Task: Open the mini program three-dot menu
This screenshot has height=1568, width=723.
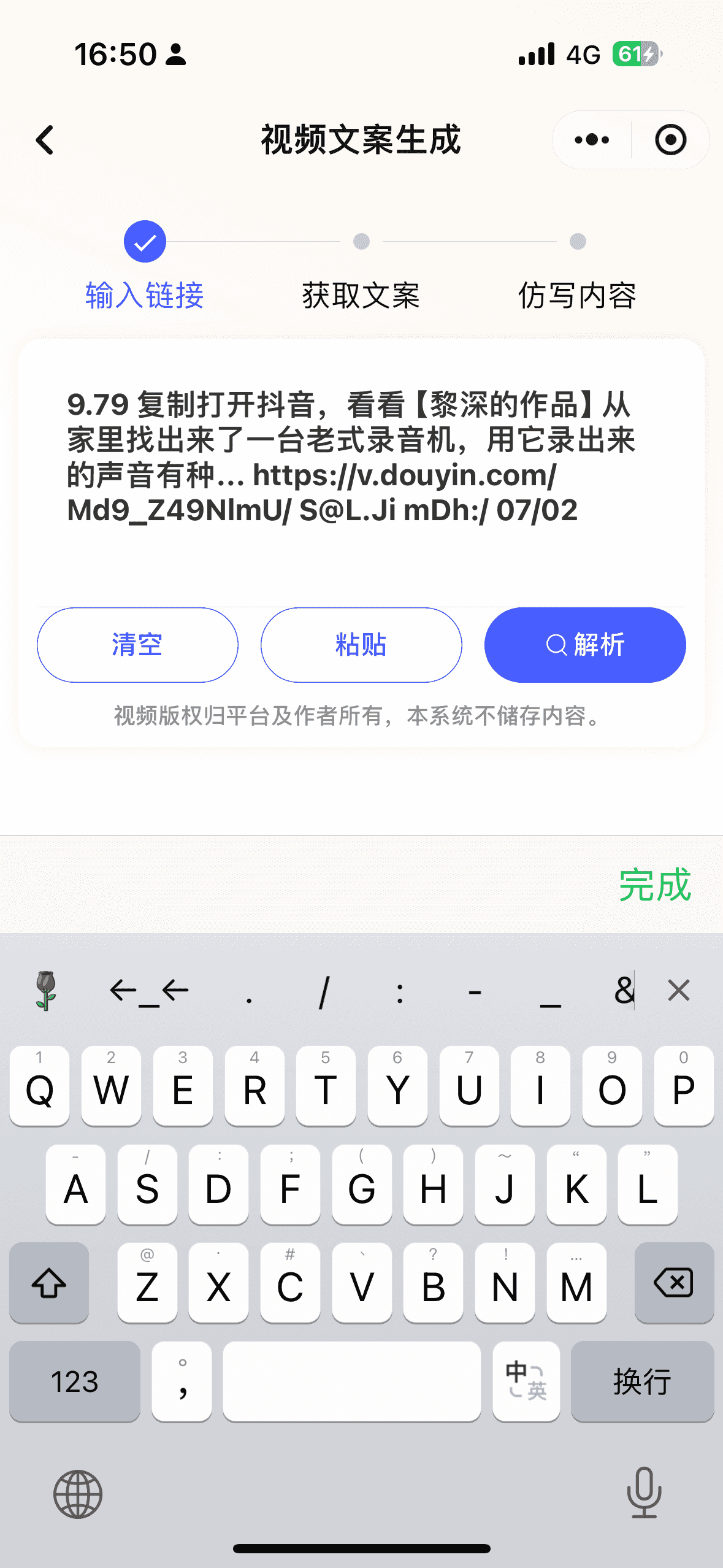Action: [592, 140]
